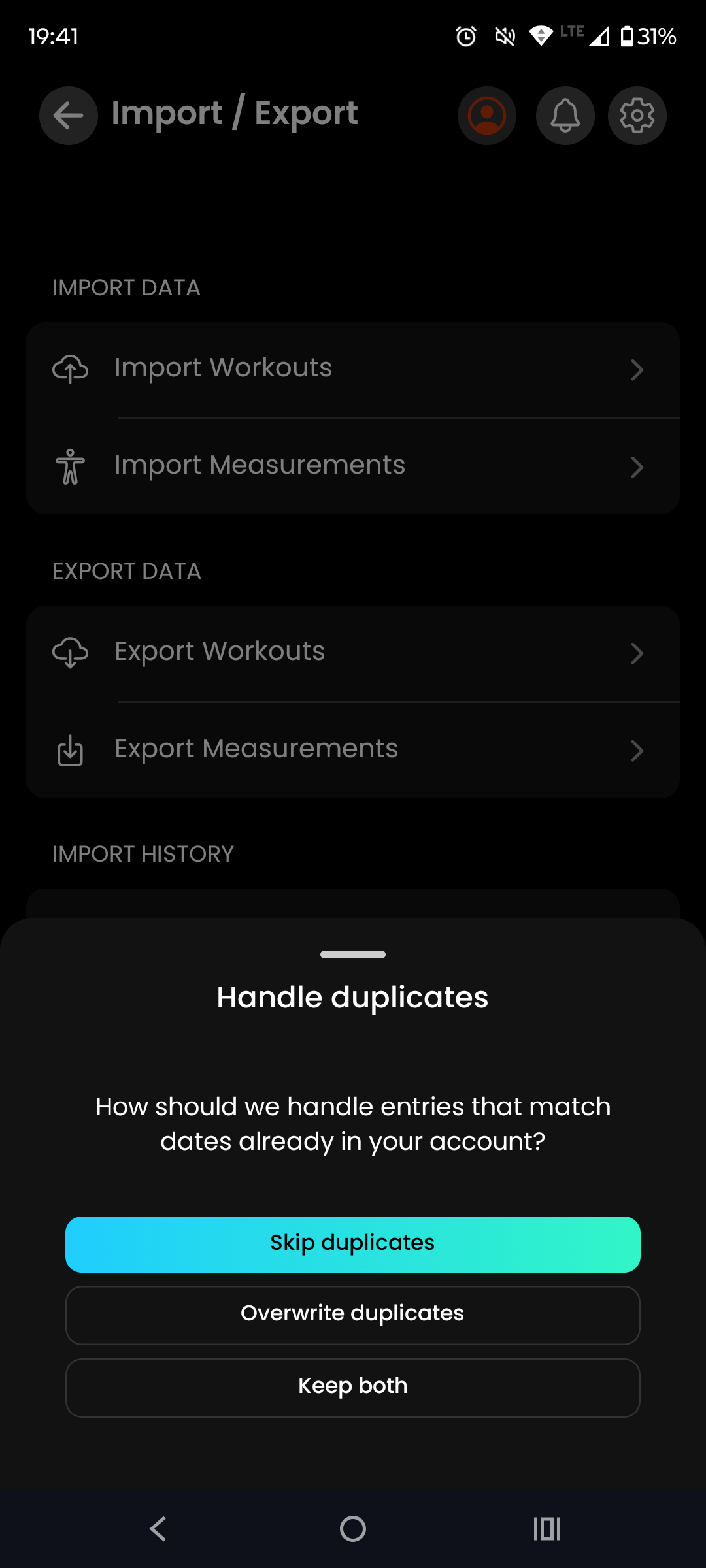Open the profile avatar icon
Screen dimensions: 706x1568
487,116
